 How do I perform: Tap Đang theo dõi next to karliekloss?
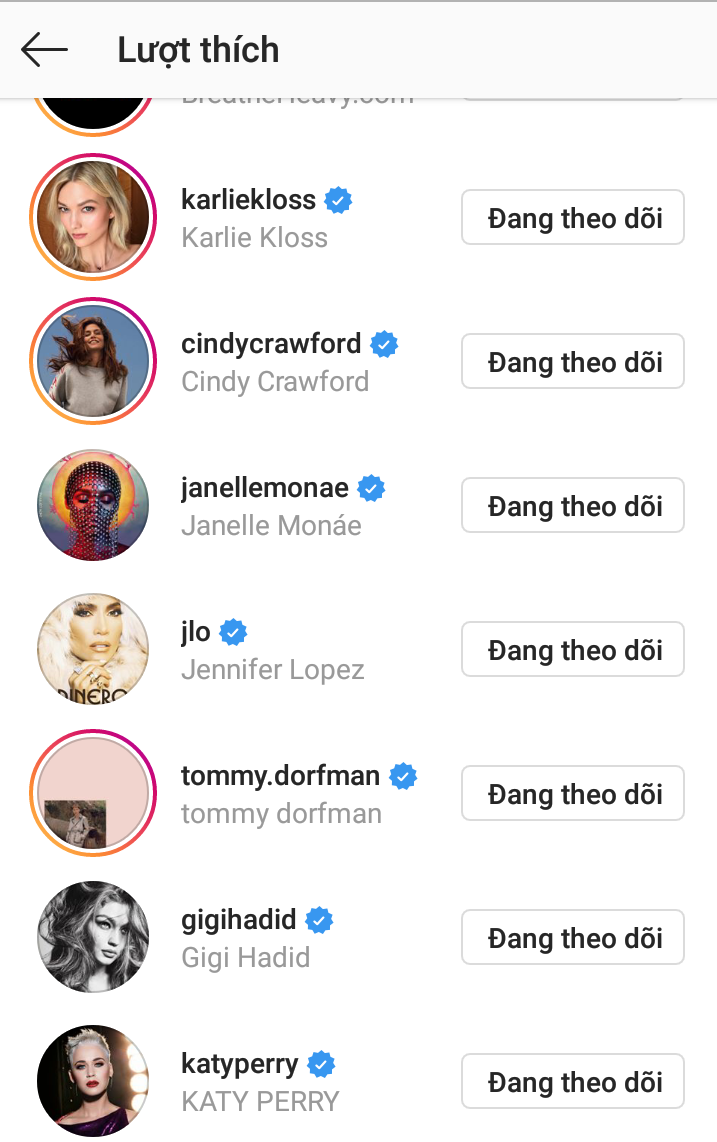(573, 217)
